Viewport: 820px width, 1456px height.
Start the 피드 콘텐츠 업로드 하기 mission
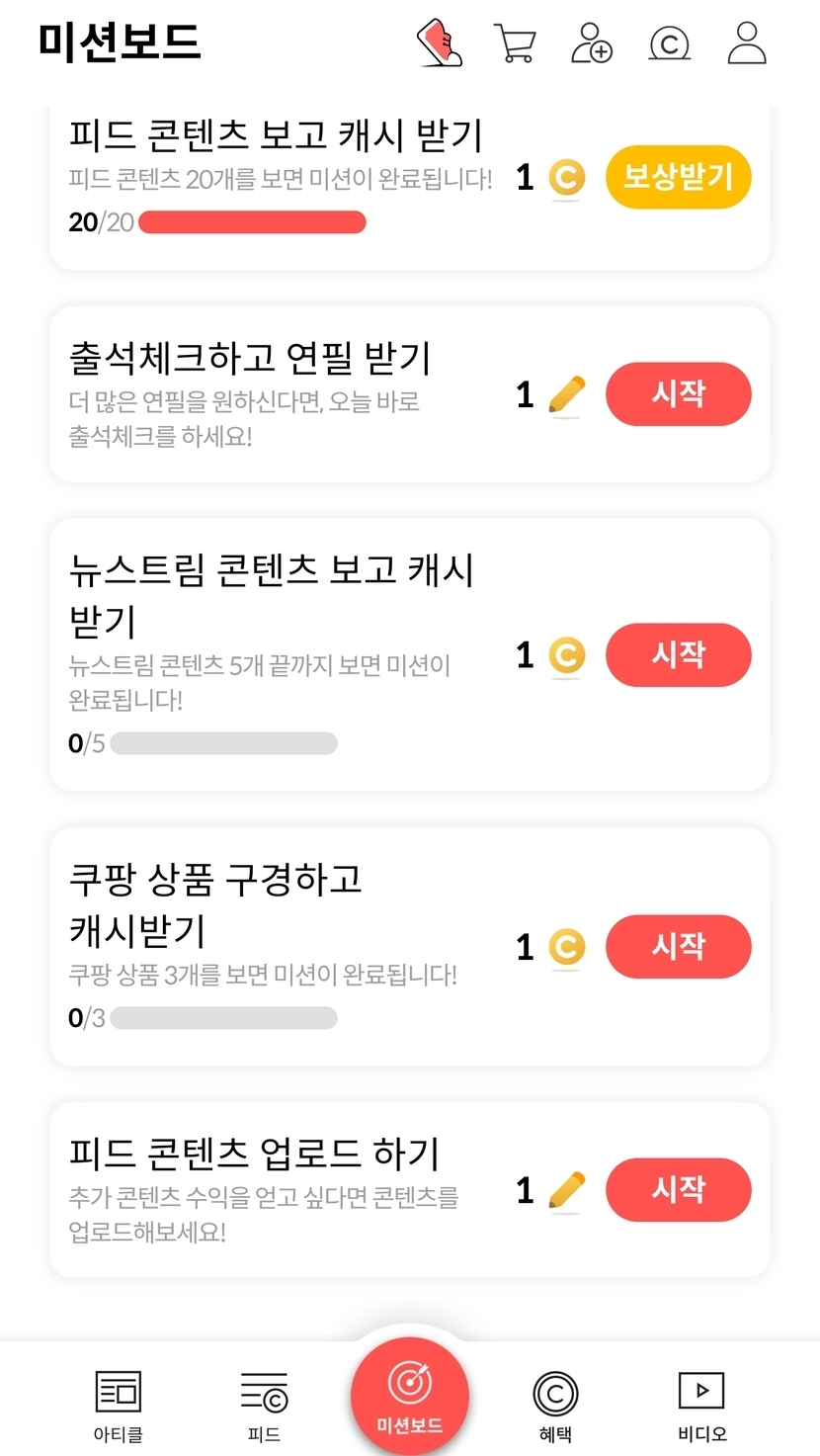[678, 1189]
